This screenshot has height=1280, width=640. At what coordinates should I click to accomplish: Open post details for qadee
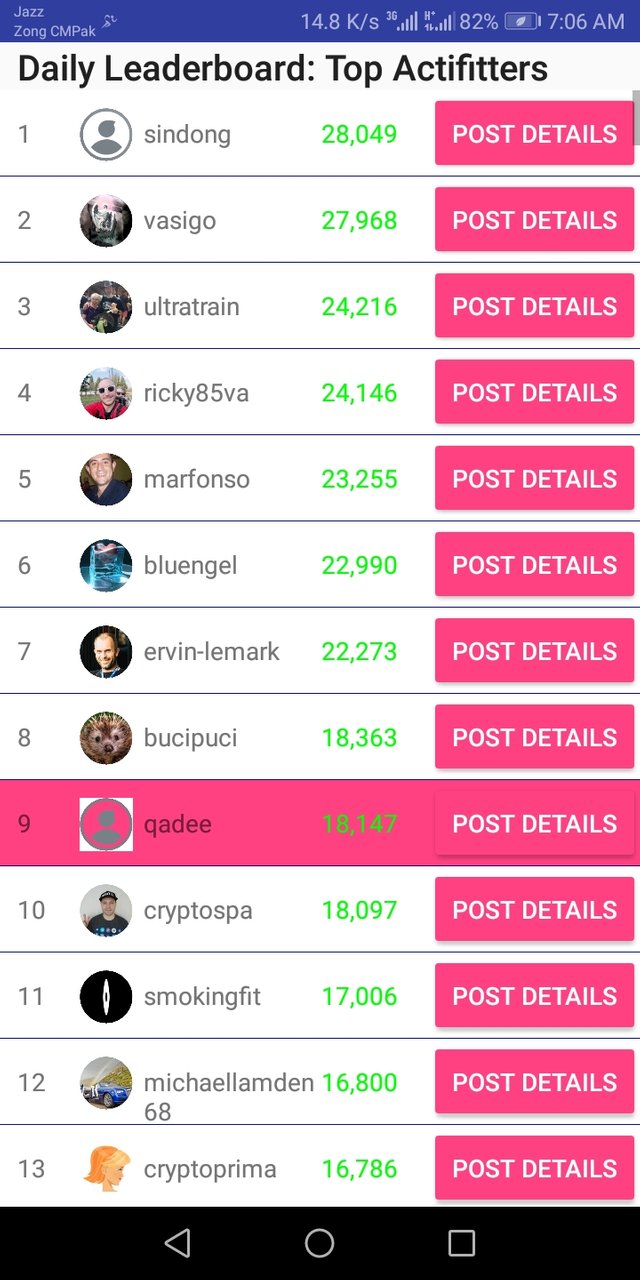(x=534, y=823)
